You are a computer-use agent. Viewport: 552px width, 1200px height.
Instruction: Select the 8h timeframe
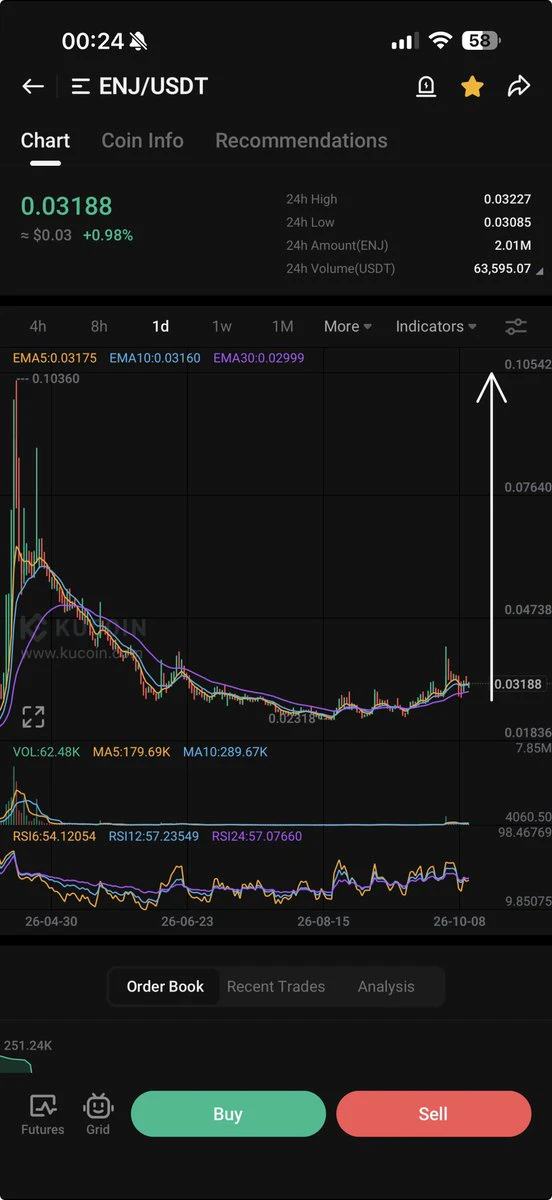(99, 326)
